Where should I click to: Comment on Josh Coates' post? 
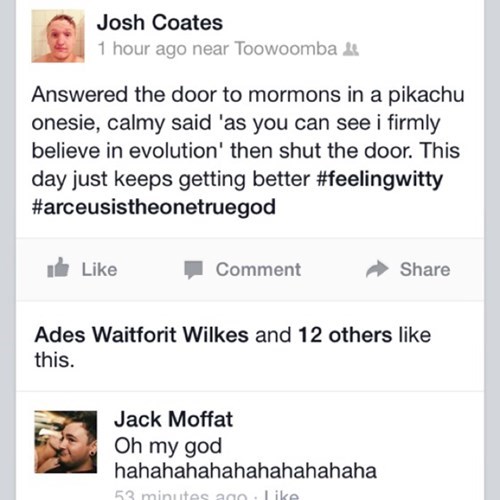(x=243, y=269)
